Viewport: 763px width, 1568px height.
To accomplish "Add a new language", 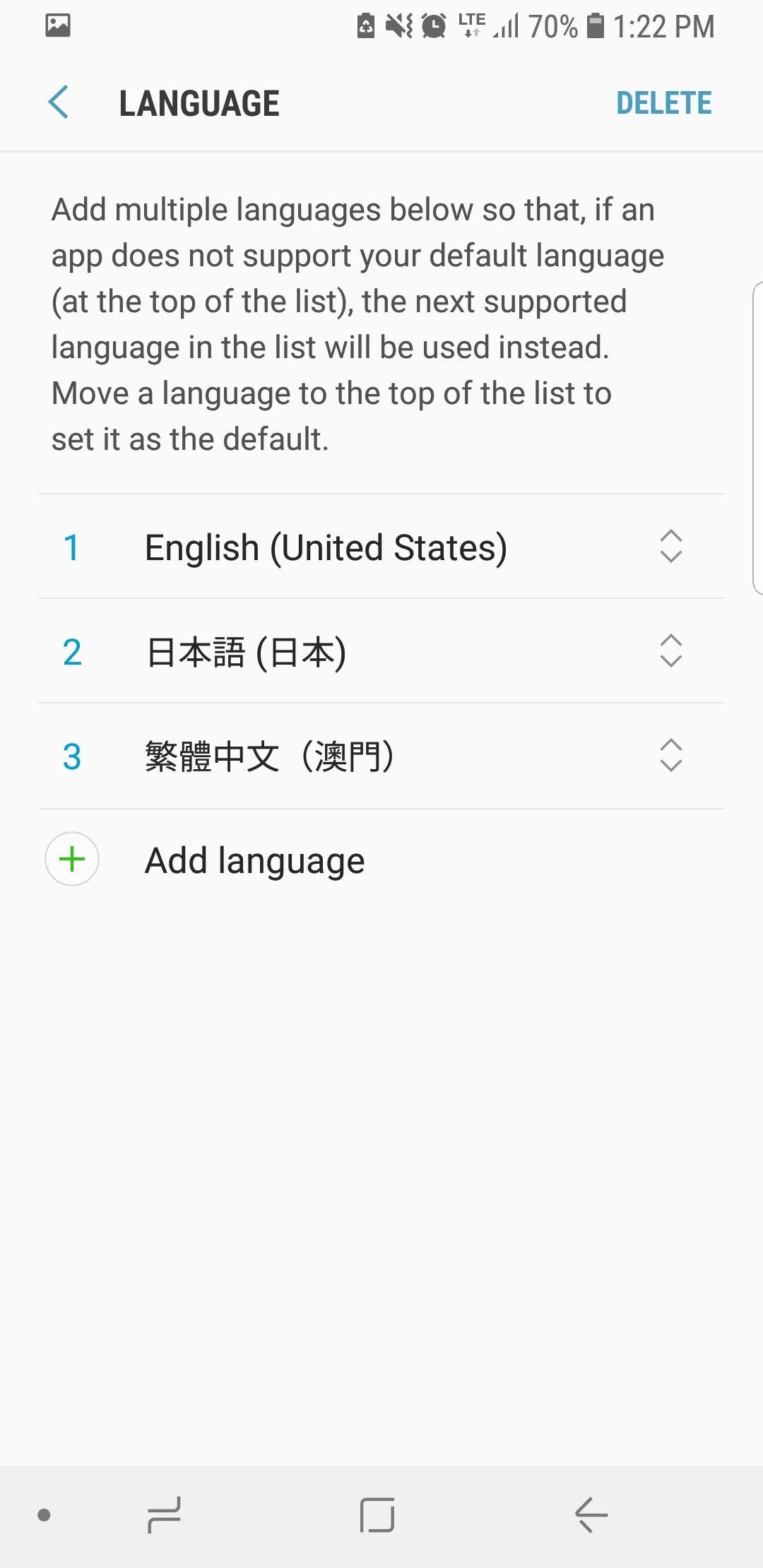I will coord(381,860).
